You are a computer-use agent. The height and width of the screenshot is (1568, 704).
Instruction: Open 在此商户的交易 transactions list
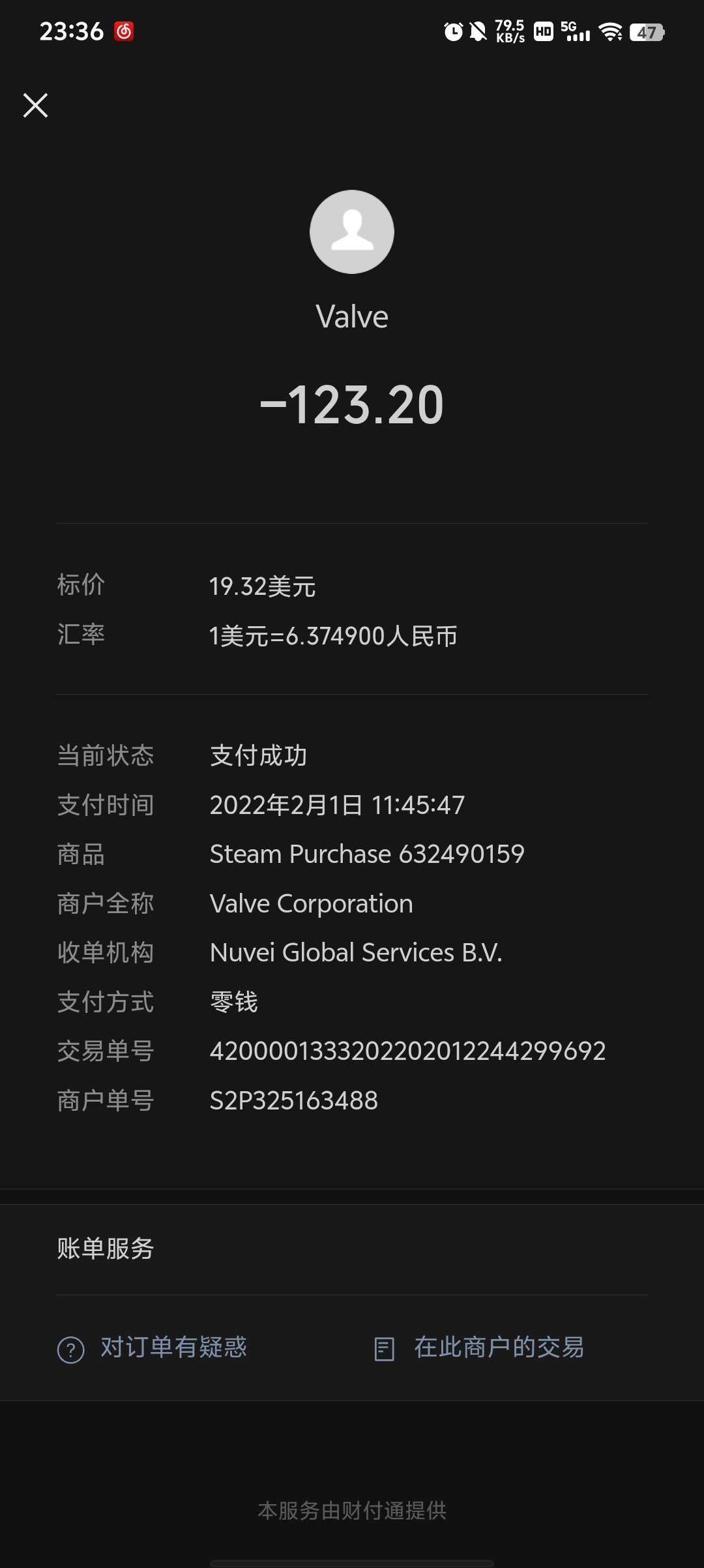point(480,1348)
